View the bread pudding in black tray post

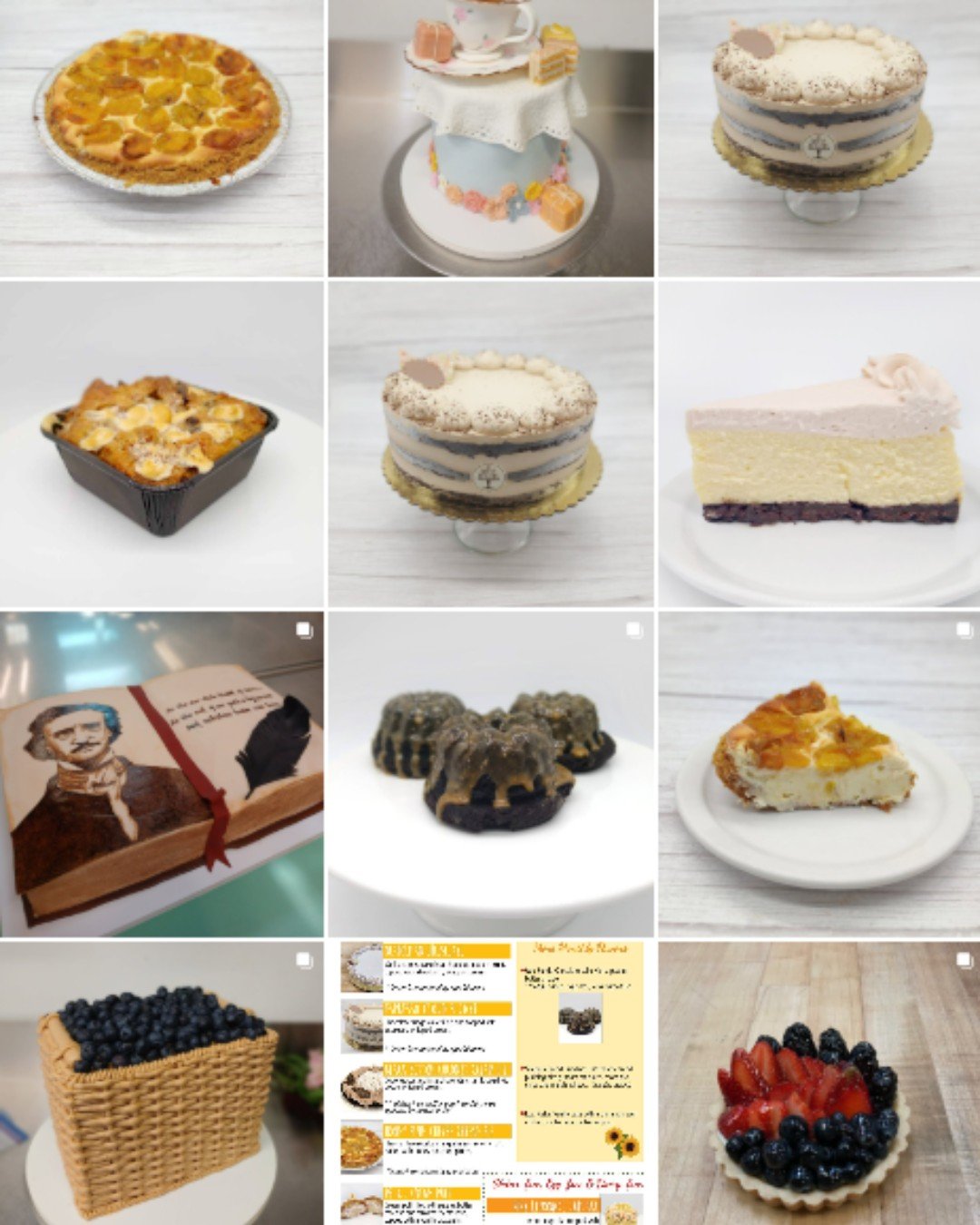162,445
